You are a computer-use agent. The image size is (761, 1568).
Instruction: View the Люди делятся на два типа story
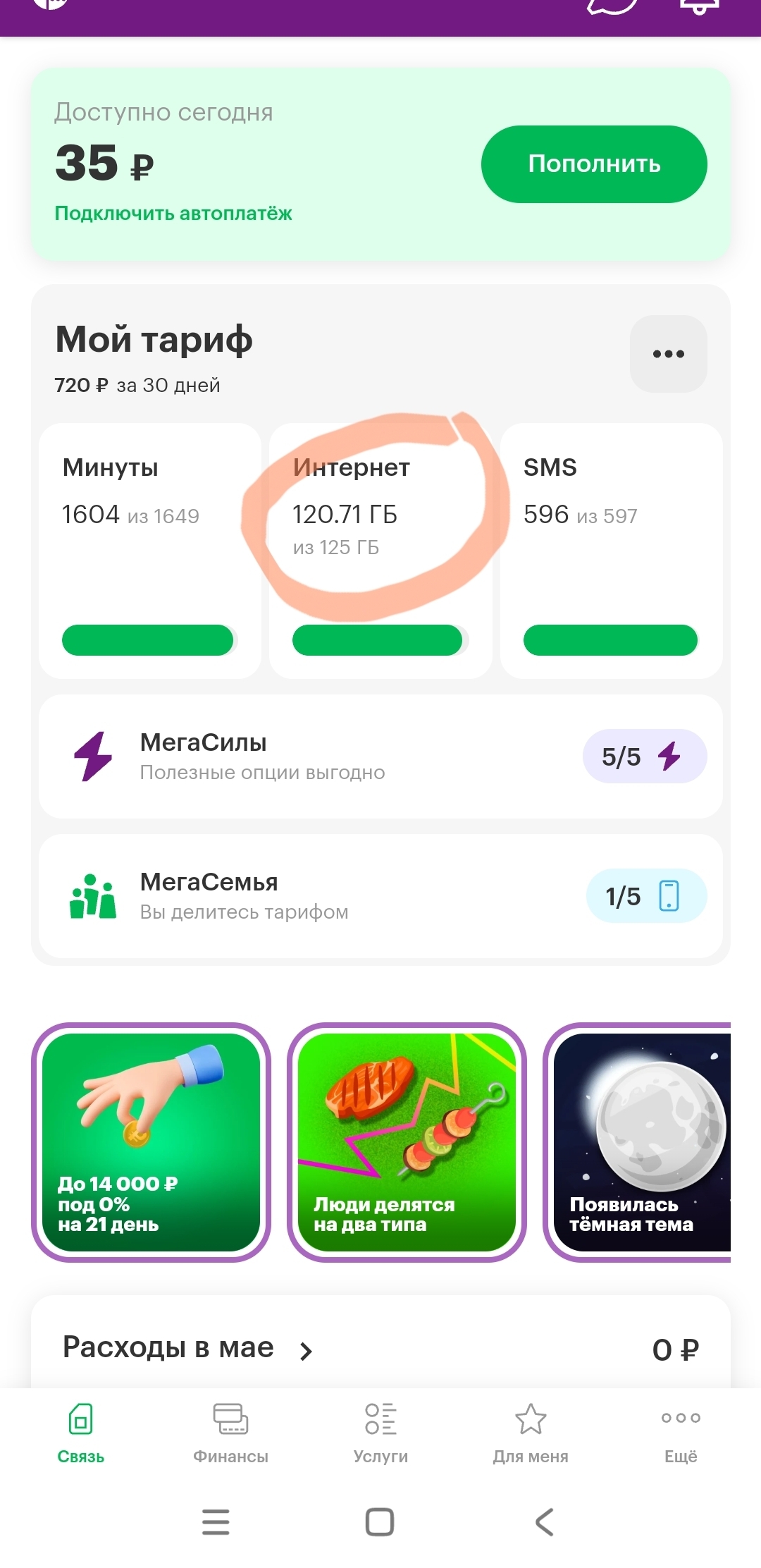[x=407, y=1142]
